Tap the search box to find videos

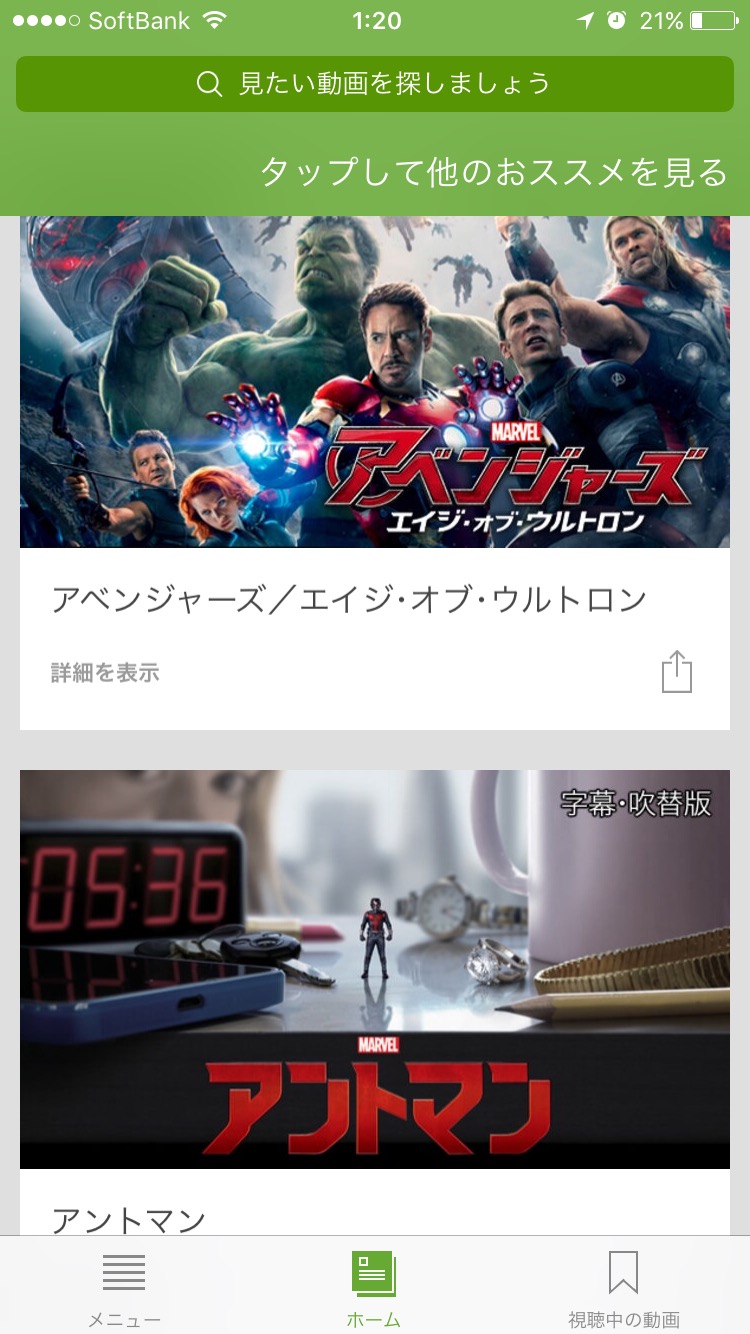375,83
